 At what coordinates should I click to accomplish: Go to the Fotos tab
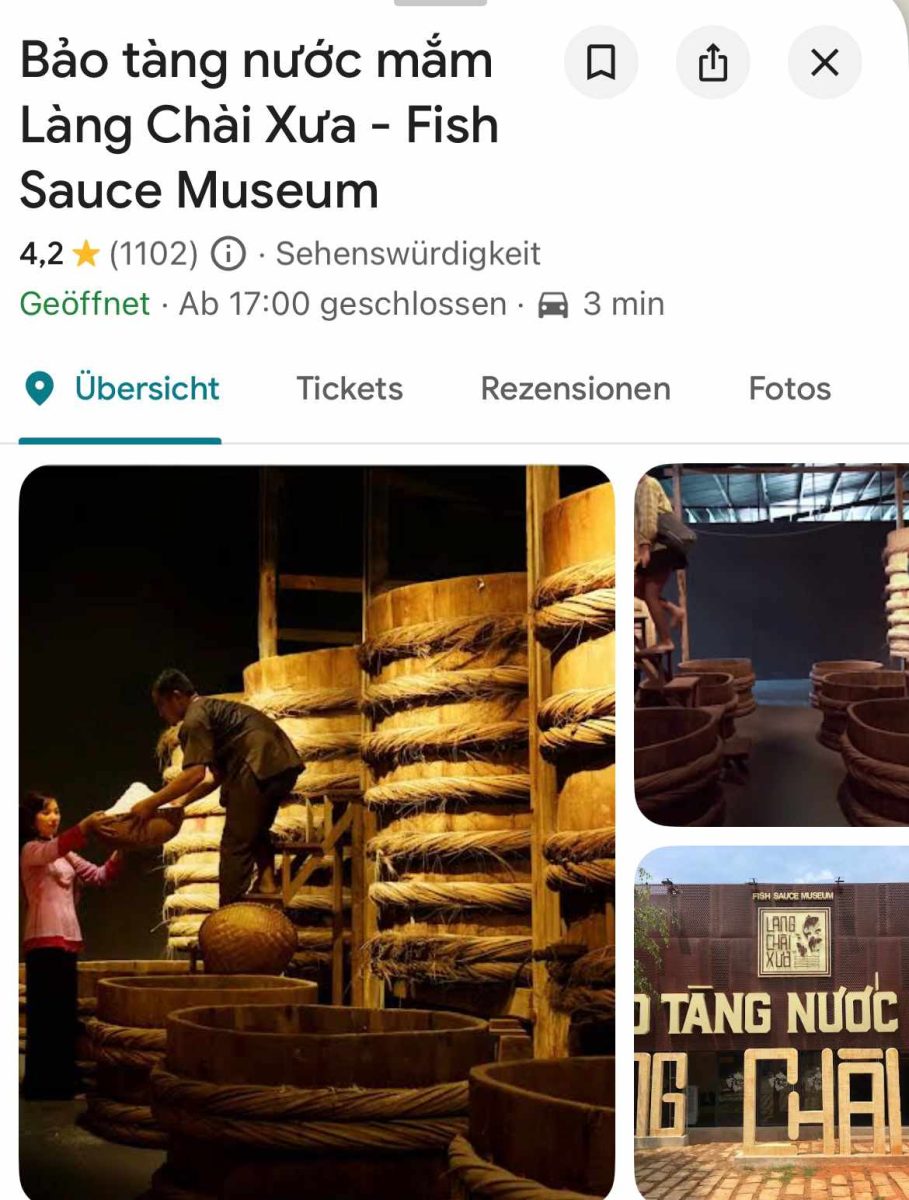point(789,389)
